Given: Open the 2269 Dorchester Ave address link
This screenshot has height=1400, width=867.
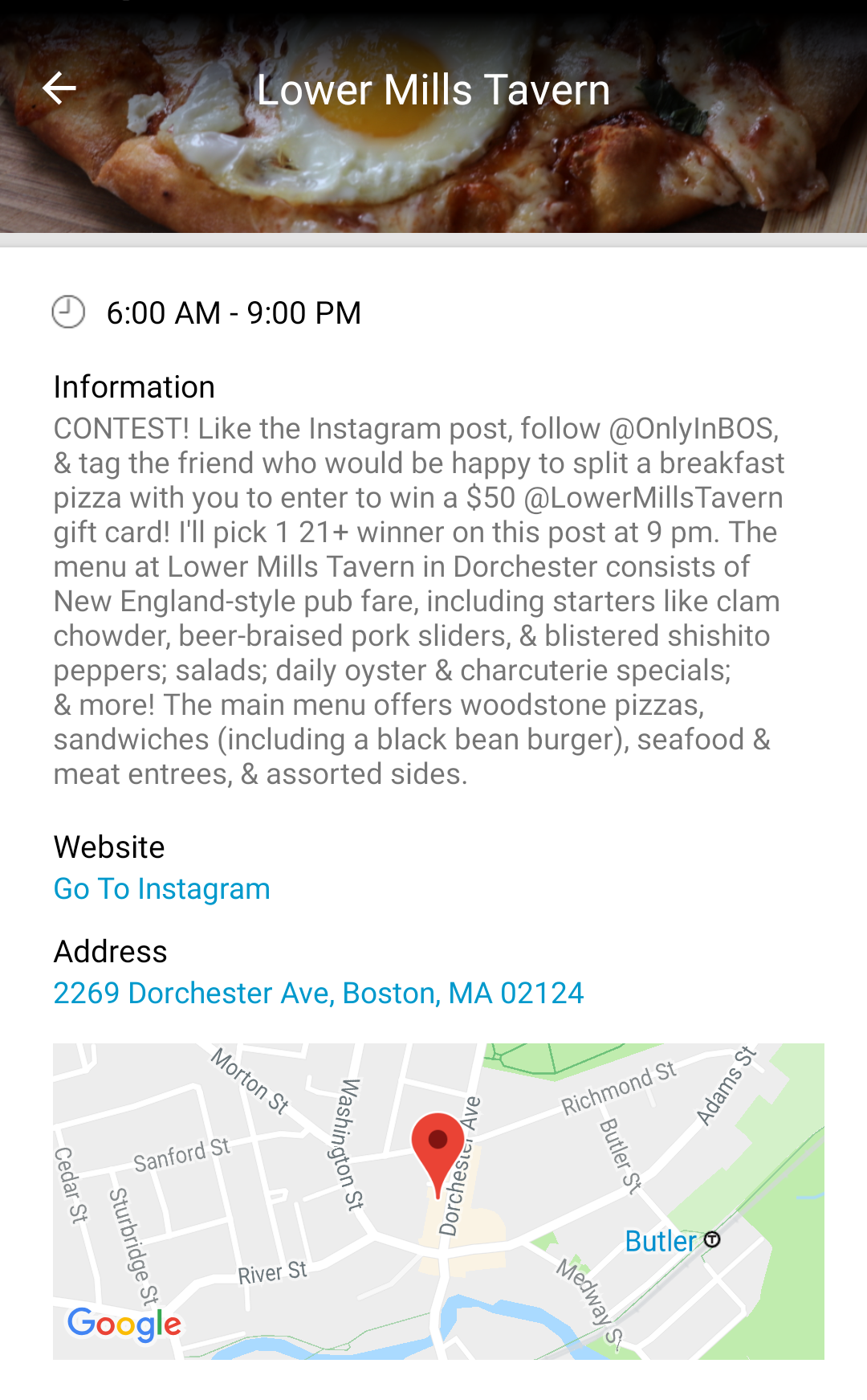Looking at the screenshot, I should (x=318, y=994).
